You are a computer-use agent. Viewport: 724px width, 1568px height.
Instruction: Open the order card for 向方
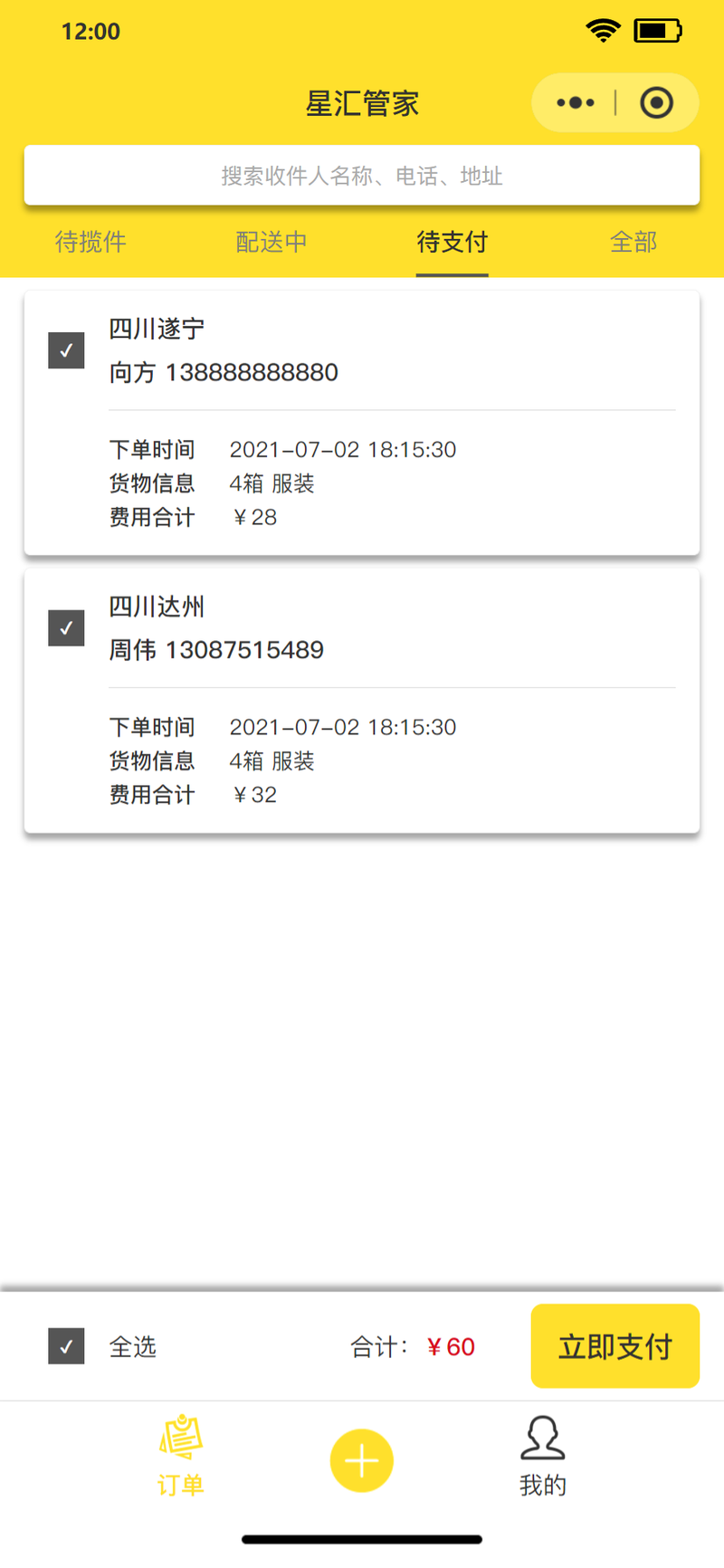click(x=362, y=423)
